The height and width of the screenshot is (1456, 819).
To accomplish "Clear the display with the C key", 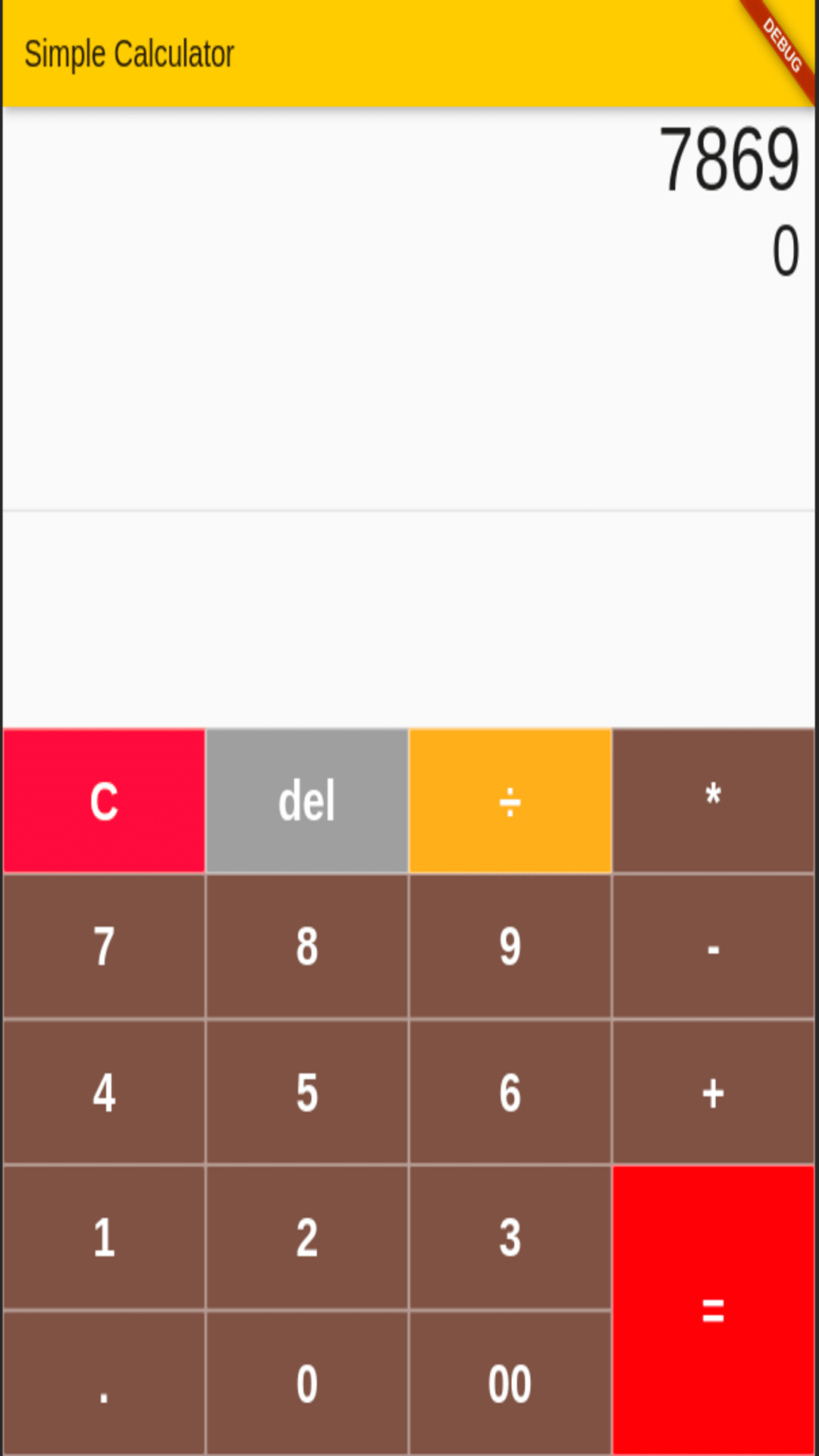I will coord(104,801).
